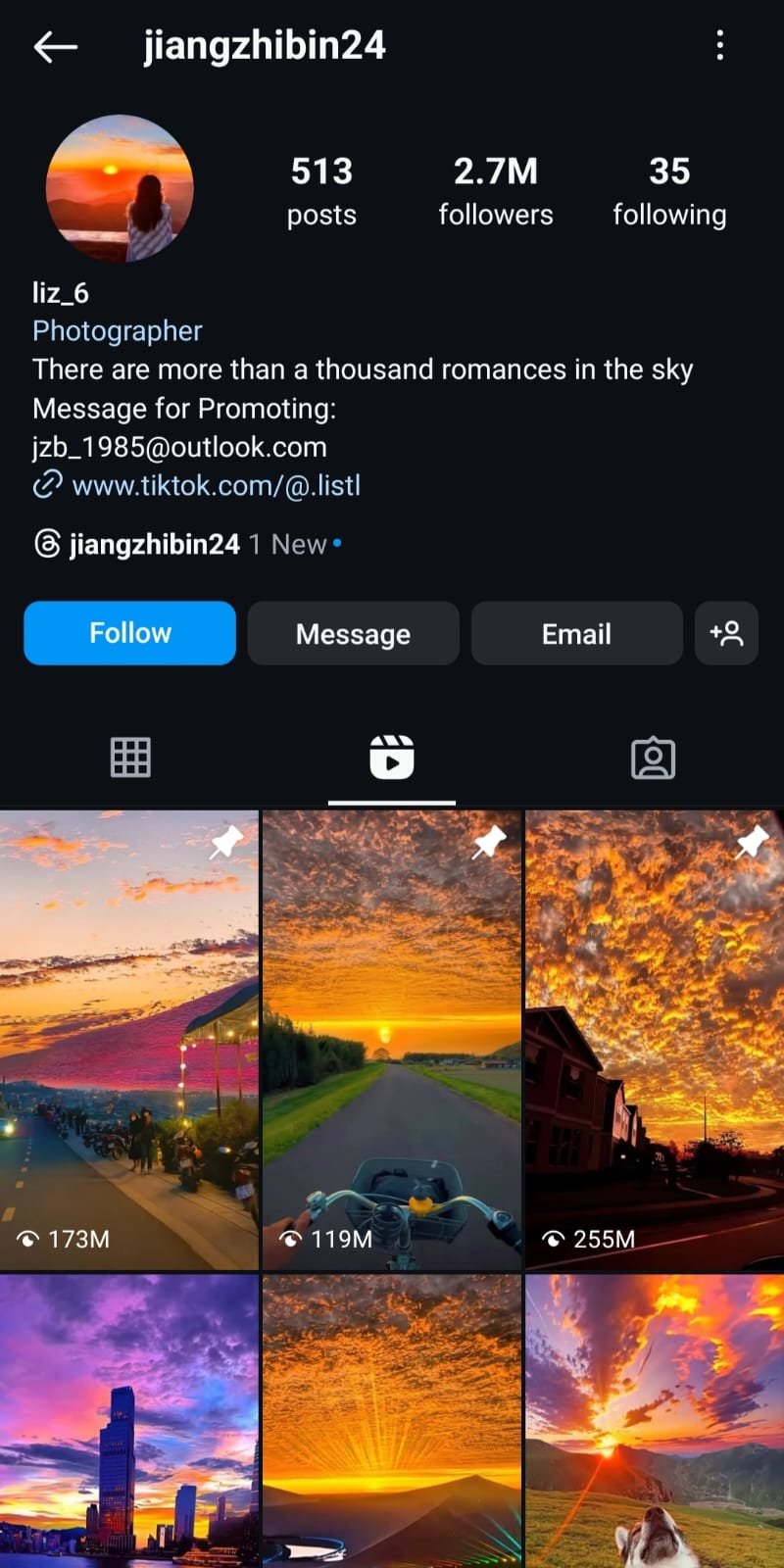
Task: View the profile picture of jiangzhibin24
Action: (x=120, y=188)
